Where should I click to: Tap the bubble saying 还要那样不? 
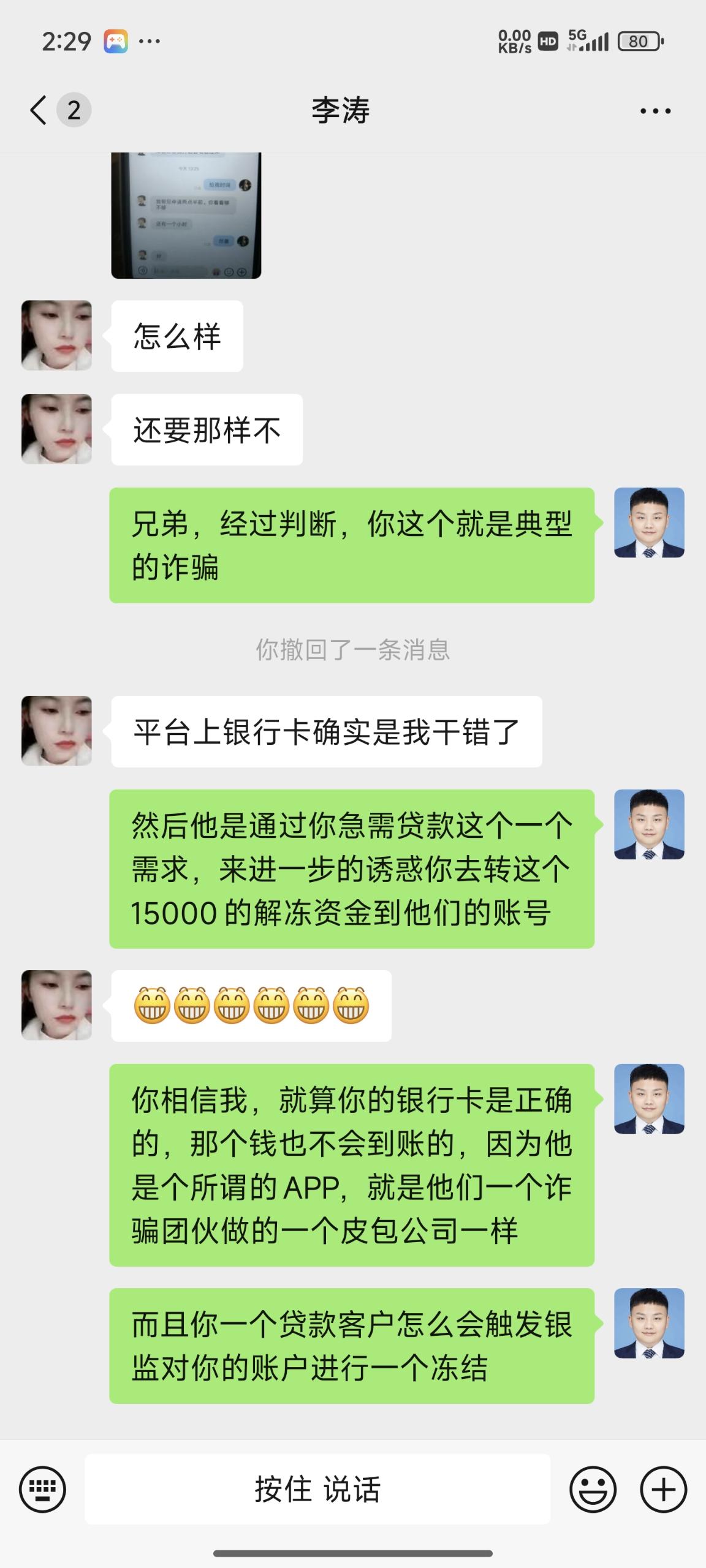[207, 429]
